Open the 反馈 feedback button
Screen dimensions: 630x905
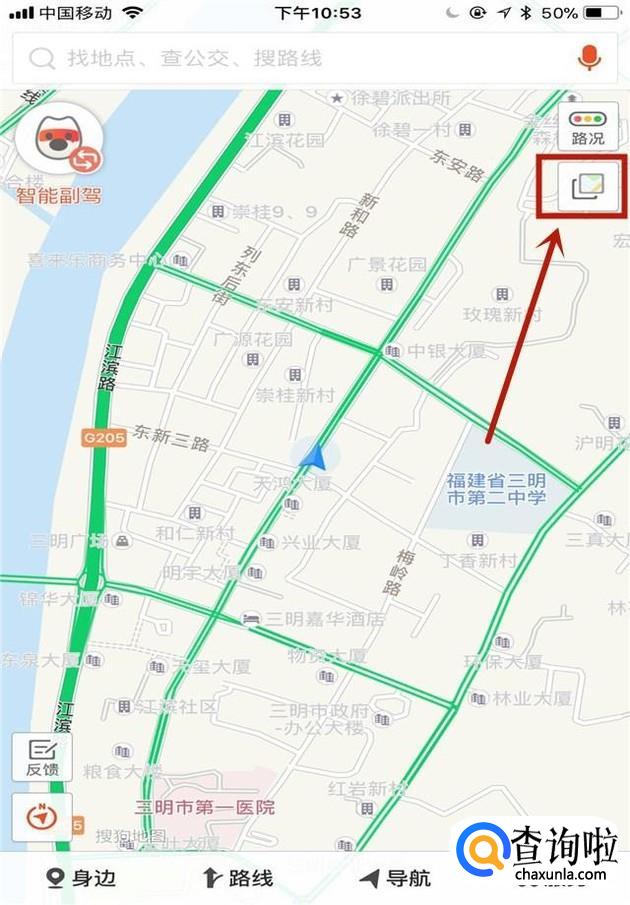(42, 757)
